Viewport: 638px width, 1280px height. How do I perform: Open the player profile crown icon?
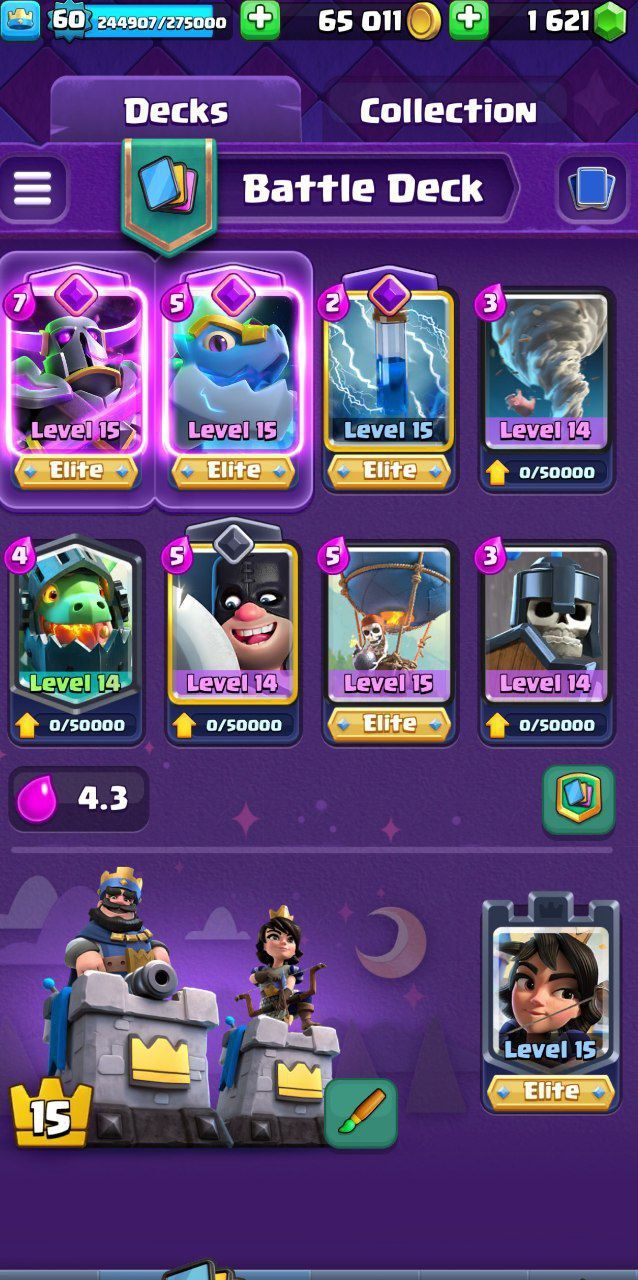click(20, 20)
